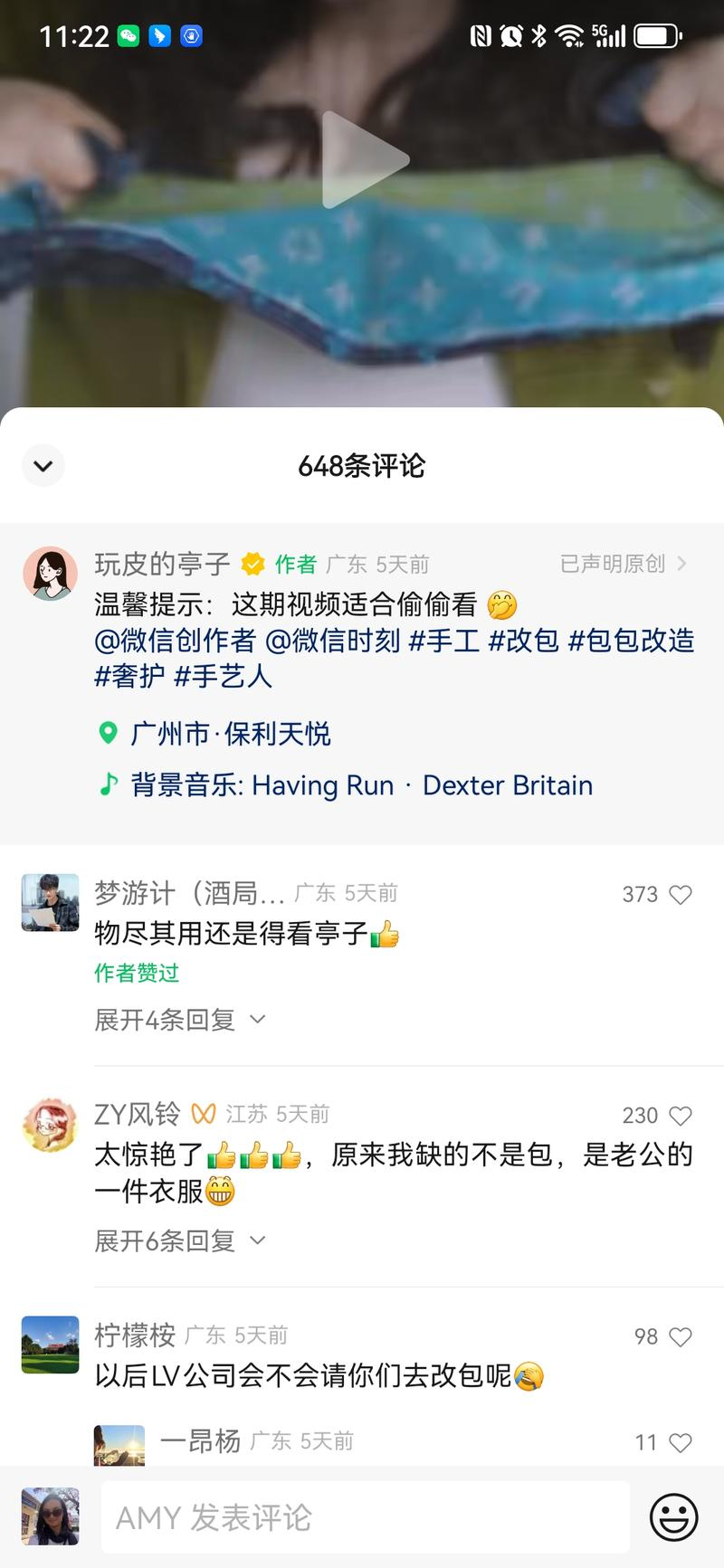Open the #手艺人 hashtag
The height and width of the screenshot is (1568, 724).
223,676
